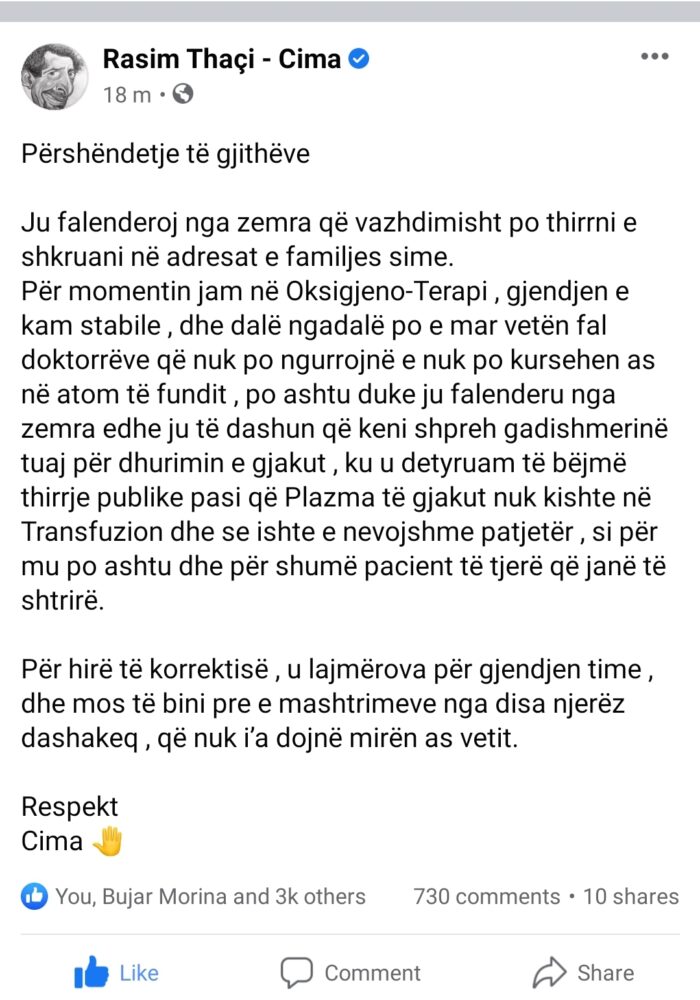Screen dimensions: 700x1000
Task: Open the 730 comments
Action: click(x=486, y=897)
